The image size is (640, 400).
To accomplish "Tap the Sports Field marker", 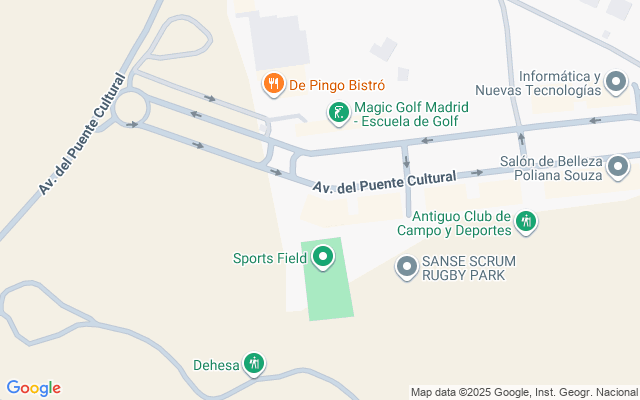I will (x=323, y=258).
